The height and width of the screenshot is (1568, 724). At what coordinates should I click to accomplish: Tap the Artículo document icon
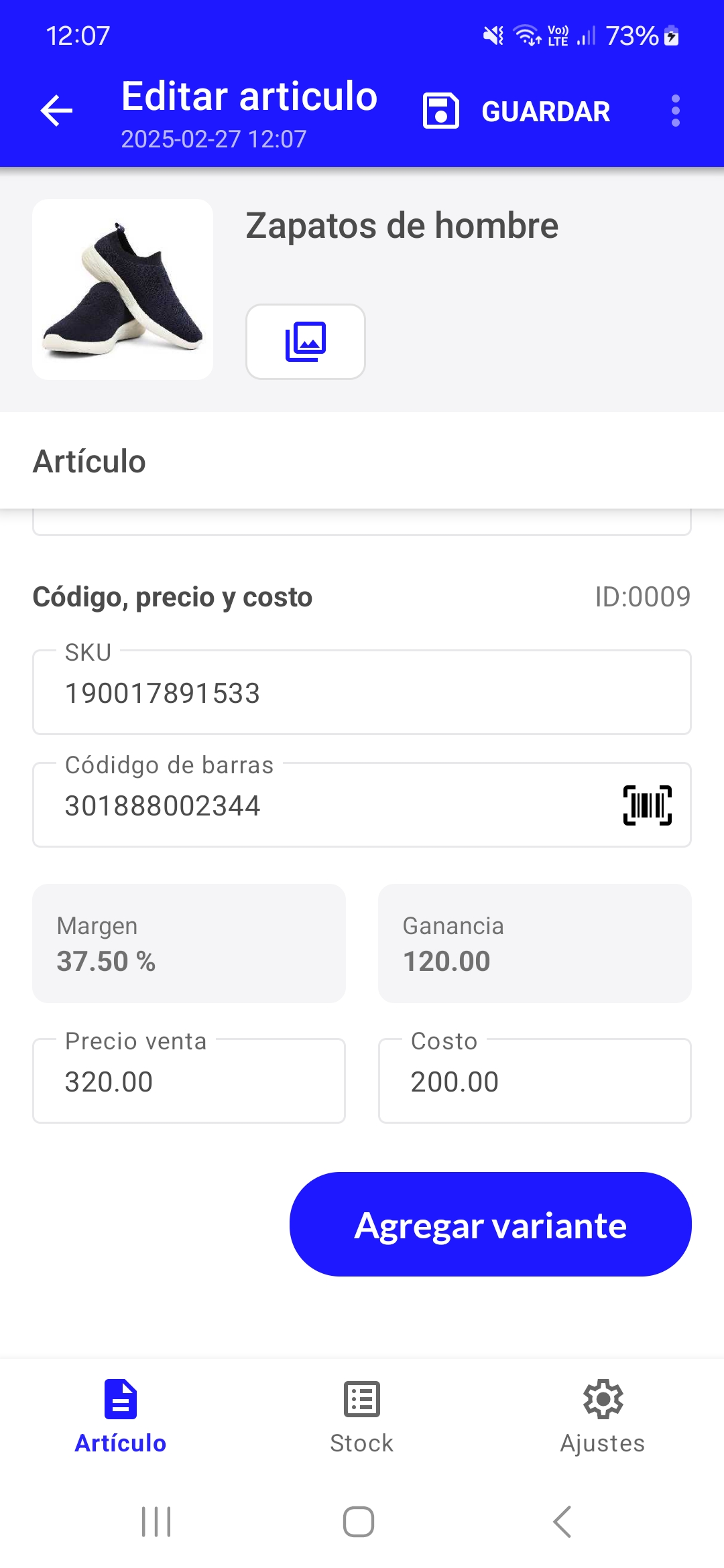click(120, 1399)
